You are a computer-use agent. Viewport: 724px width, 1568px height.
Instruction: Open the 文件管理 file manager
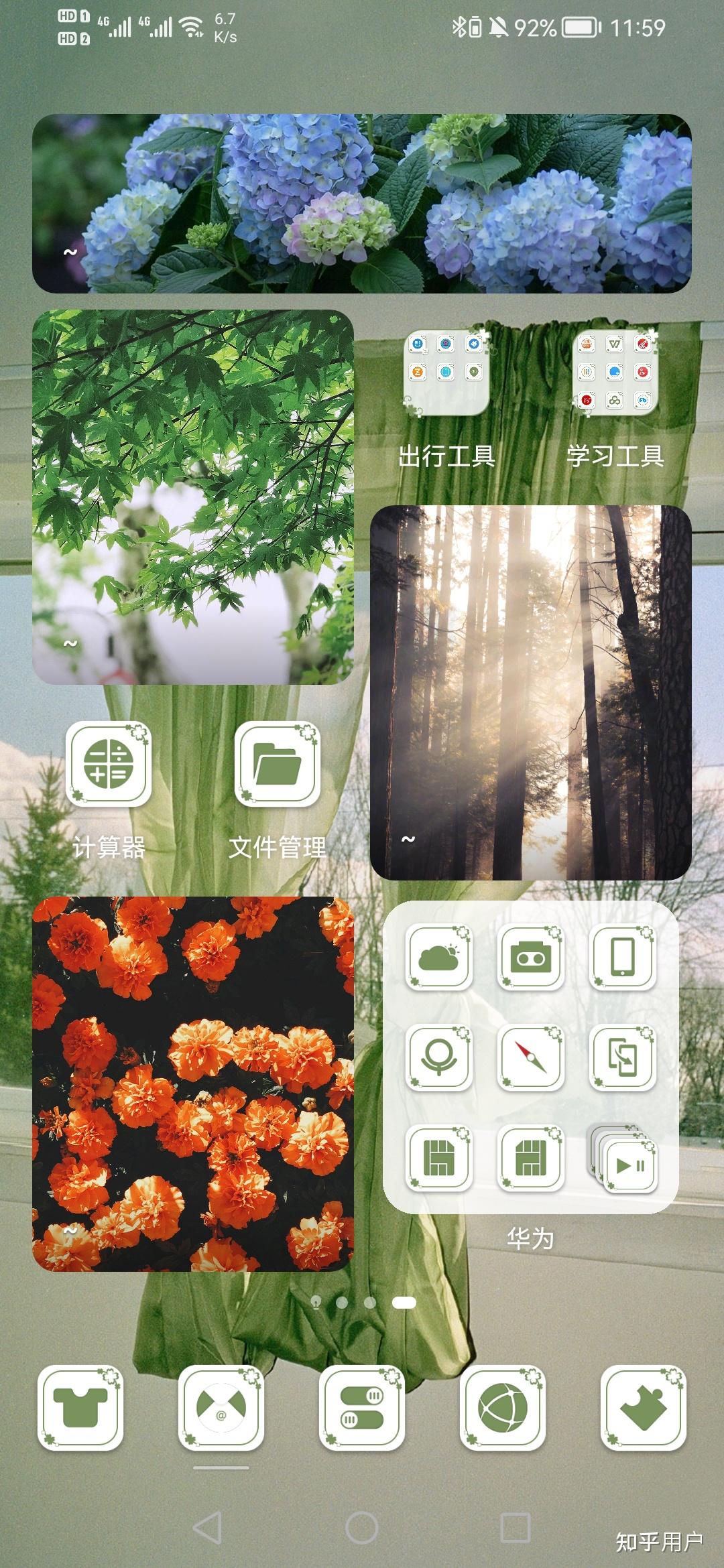tap(277, 764)
